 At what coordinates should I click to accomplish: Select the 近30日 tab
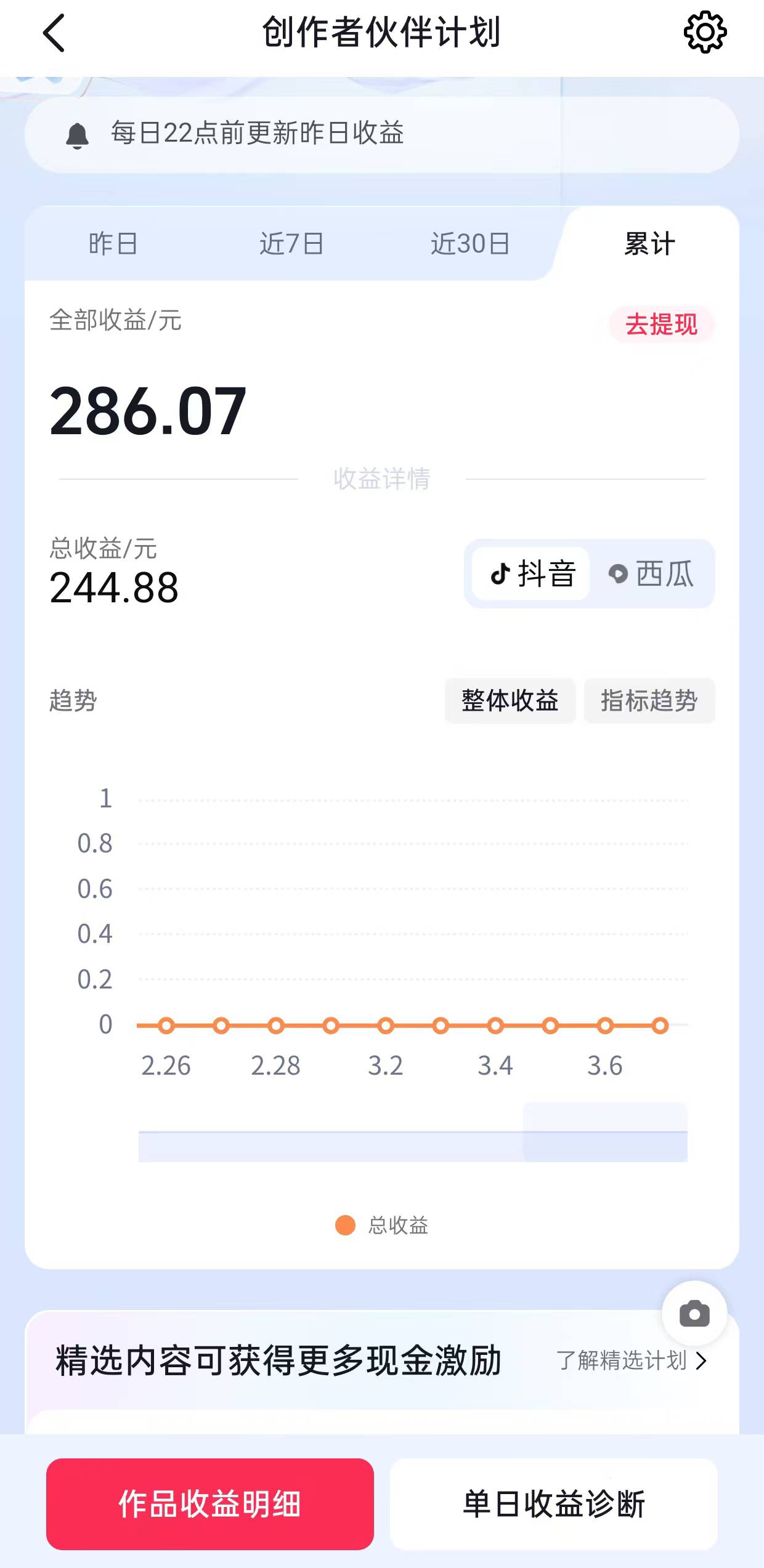[470, 244]
